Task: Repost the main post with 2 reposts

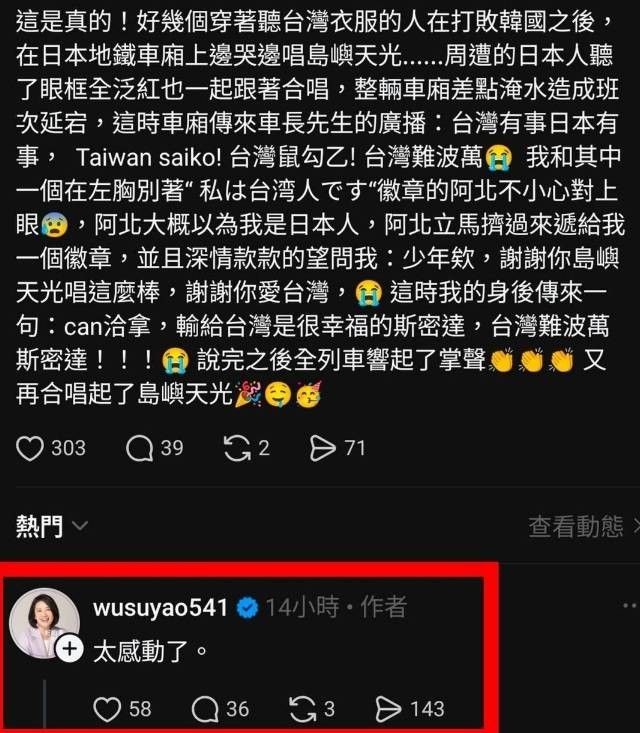Action: pyautogui.click(x=237, y=448)
